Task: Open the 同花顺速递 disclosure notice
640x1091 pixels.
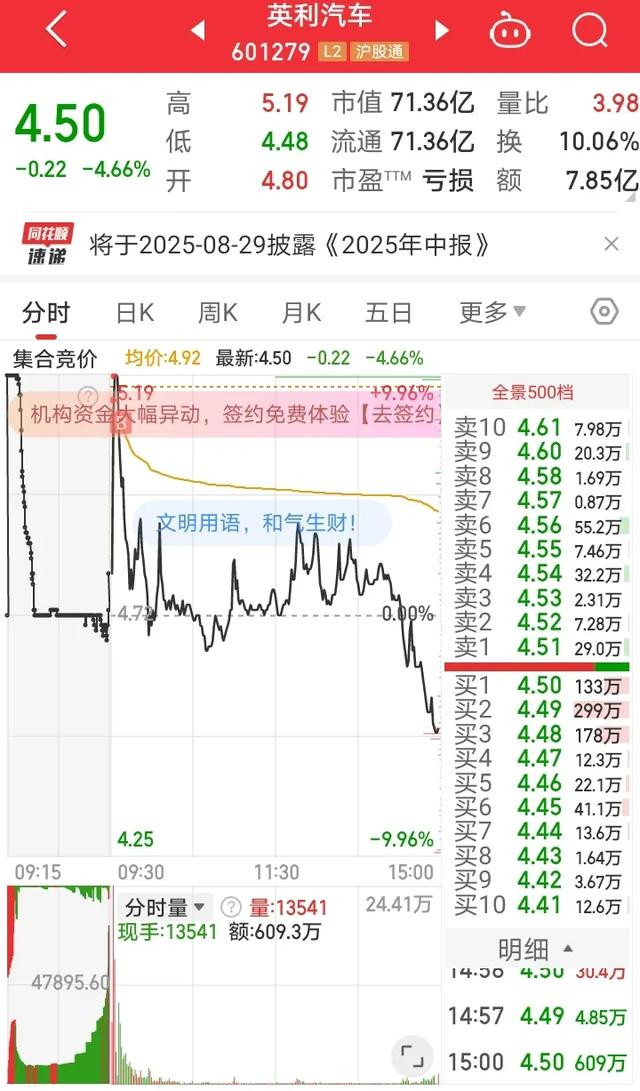Action: (x=289, y=245)
